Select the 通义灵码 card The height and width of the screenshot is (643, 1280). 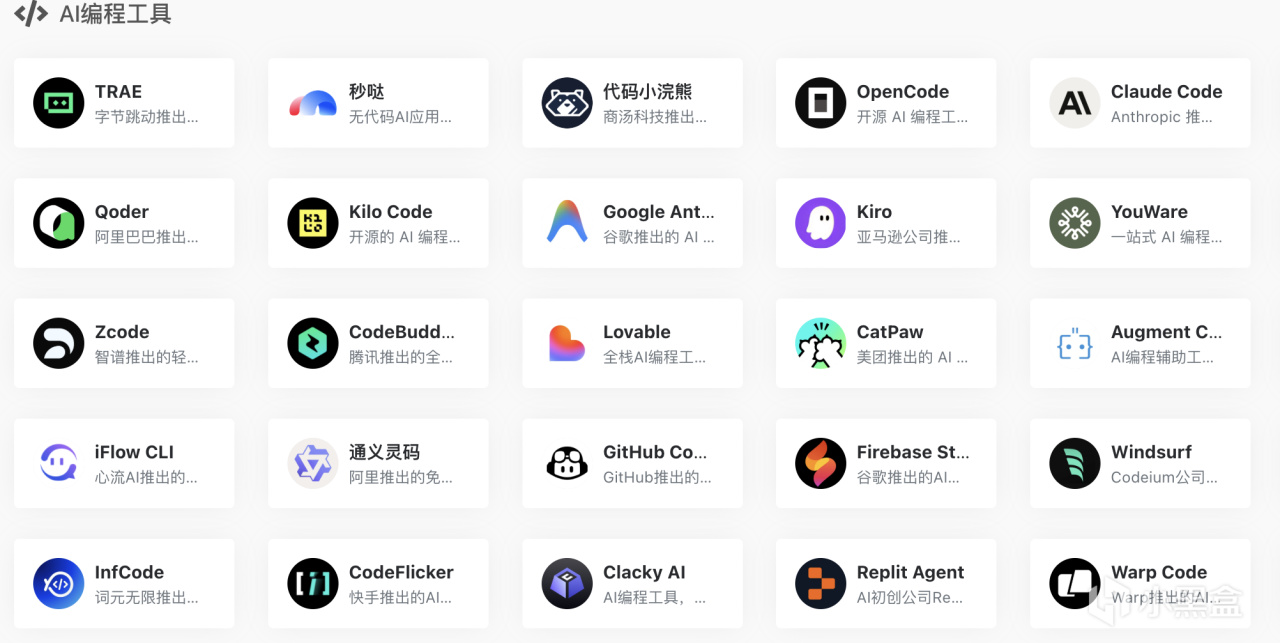[x=378, y=463]
